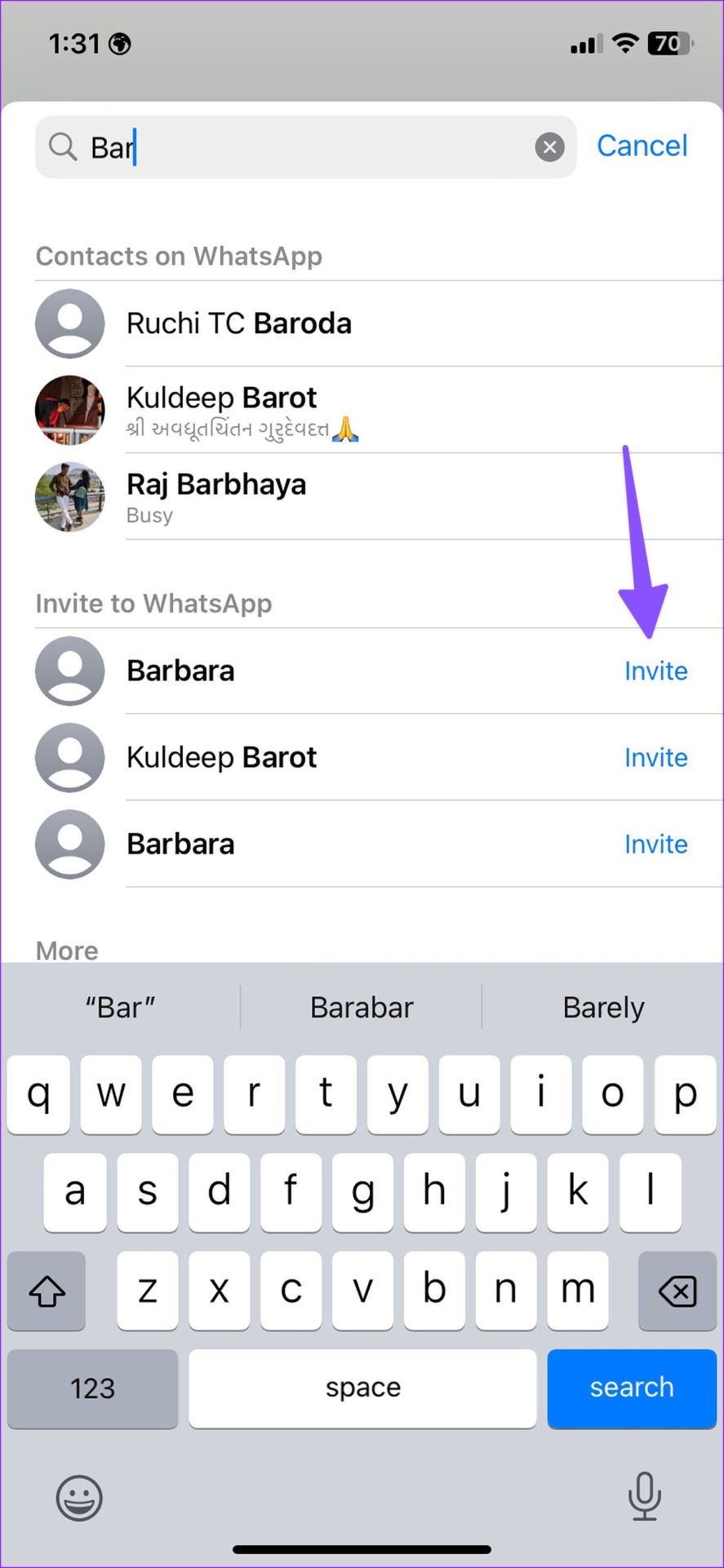Image resolution: width=724 pixels, height=1568 pixels.
Task: Tap the backspace key
Action: click(x=677, y=1291)
